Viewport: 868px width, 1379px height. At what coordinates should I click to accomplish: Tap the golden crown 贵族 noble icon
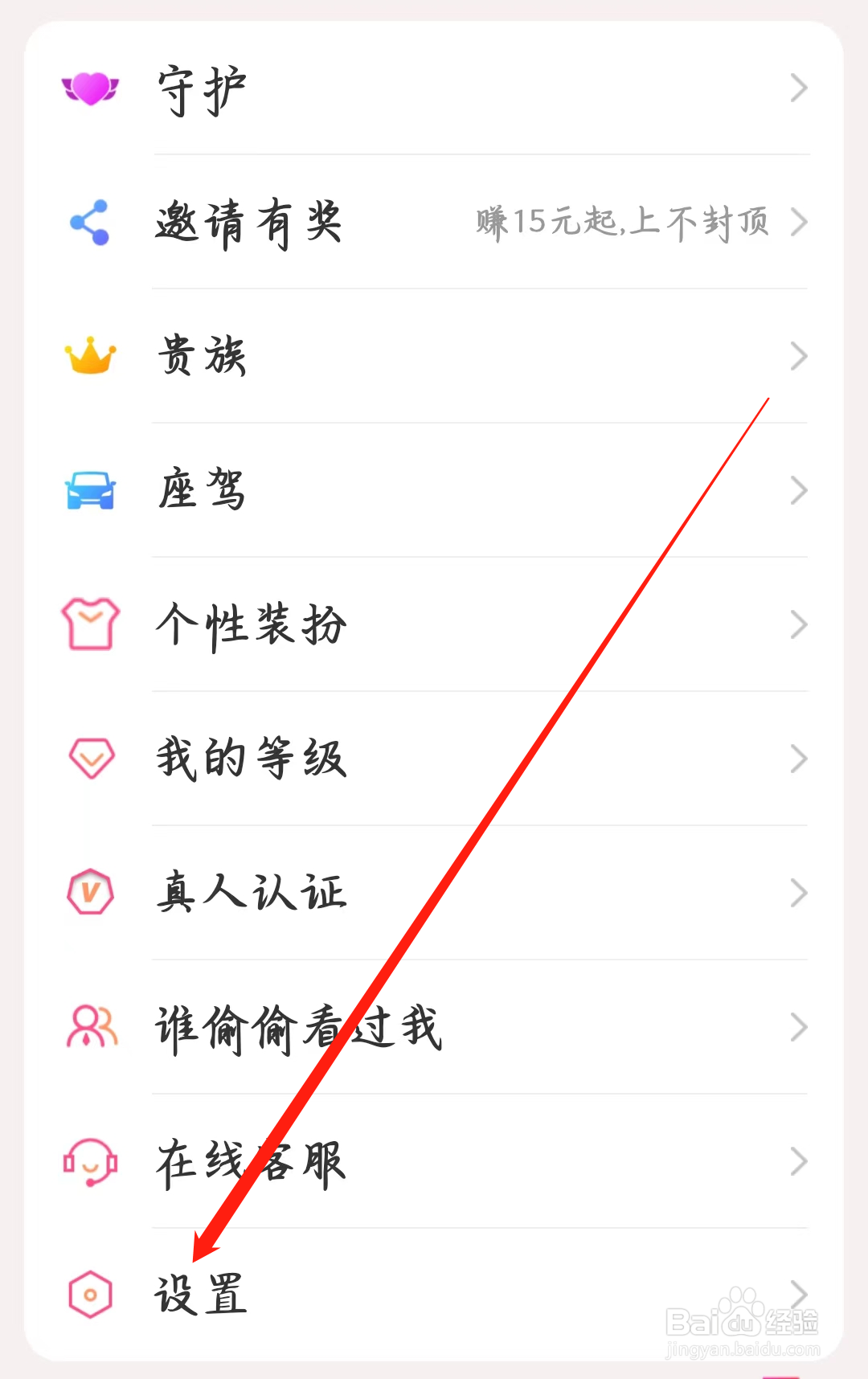90,356
